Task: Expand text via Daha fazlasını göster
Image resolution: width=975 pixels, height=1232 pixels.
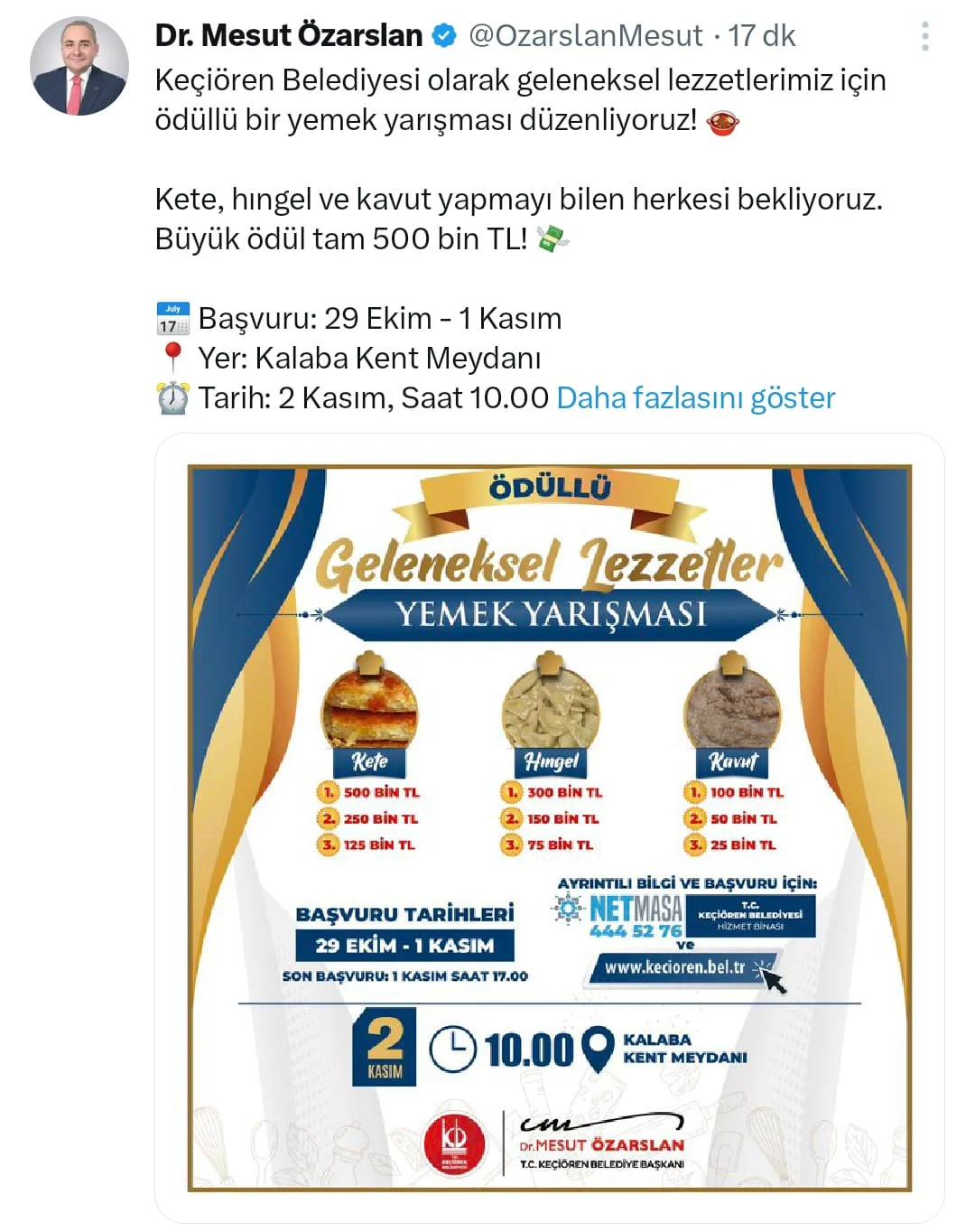Action: (695, 397)
